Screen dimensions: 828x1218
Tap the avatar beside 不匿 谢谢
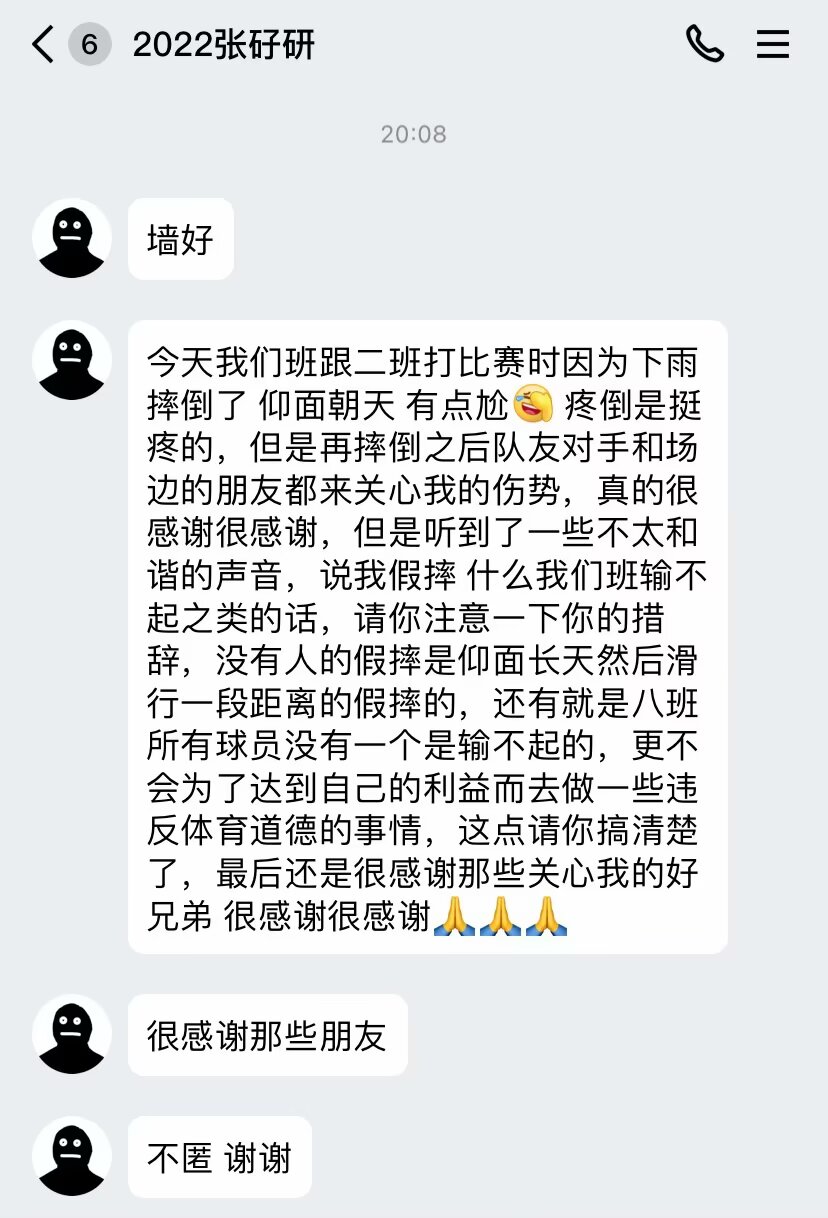(71, 1156)
